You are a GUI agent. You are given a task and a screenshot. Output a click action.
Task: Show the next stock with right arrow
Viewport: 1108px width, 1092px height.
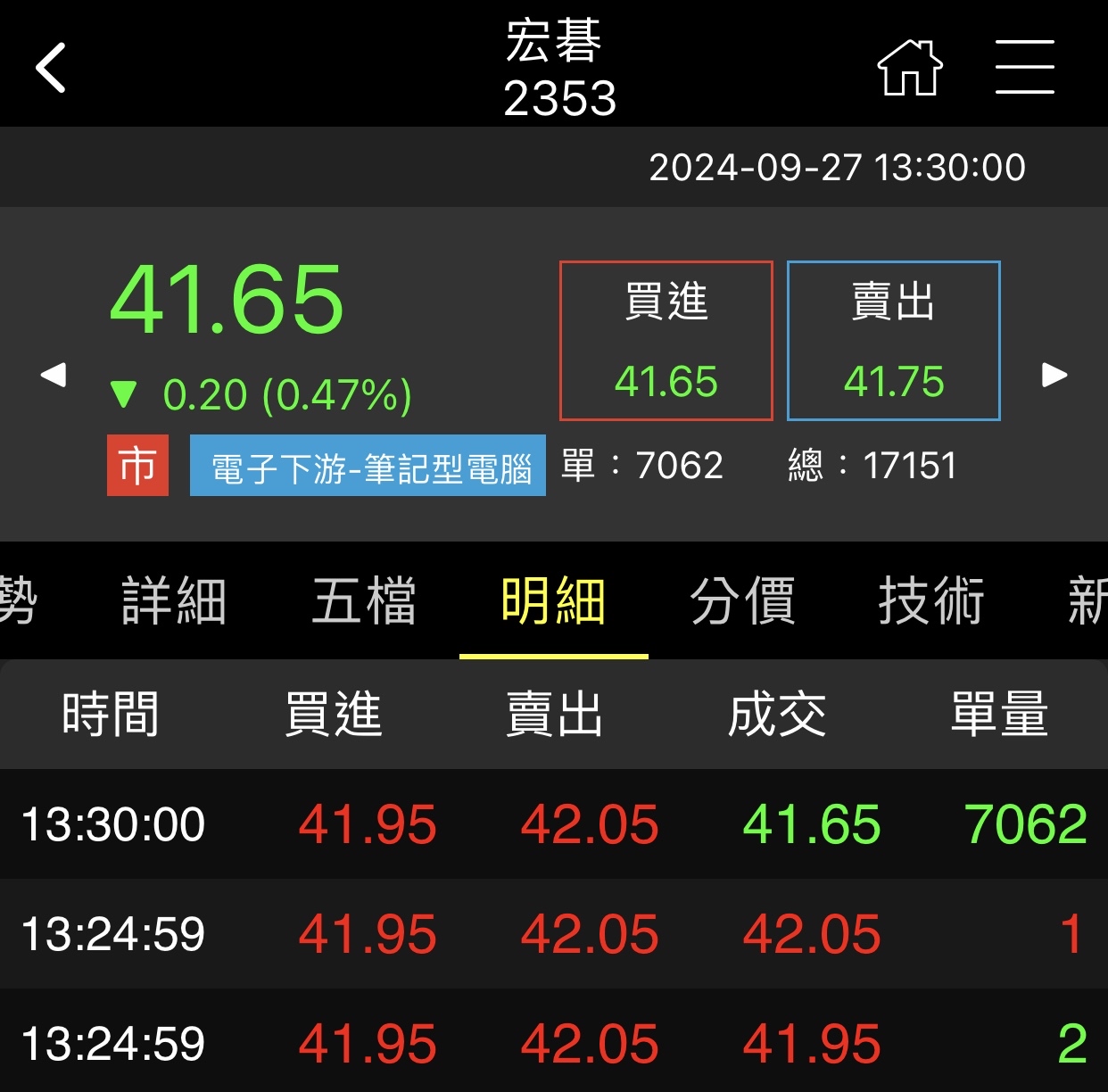pyautogui.click(x=1054, y=375)
